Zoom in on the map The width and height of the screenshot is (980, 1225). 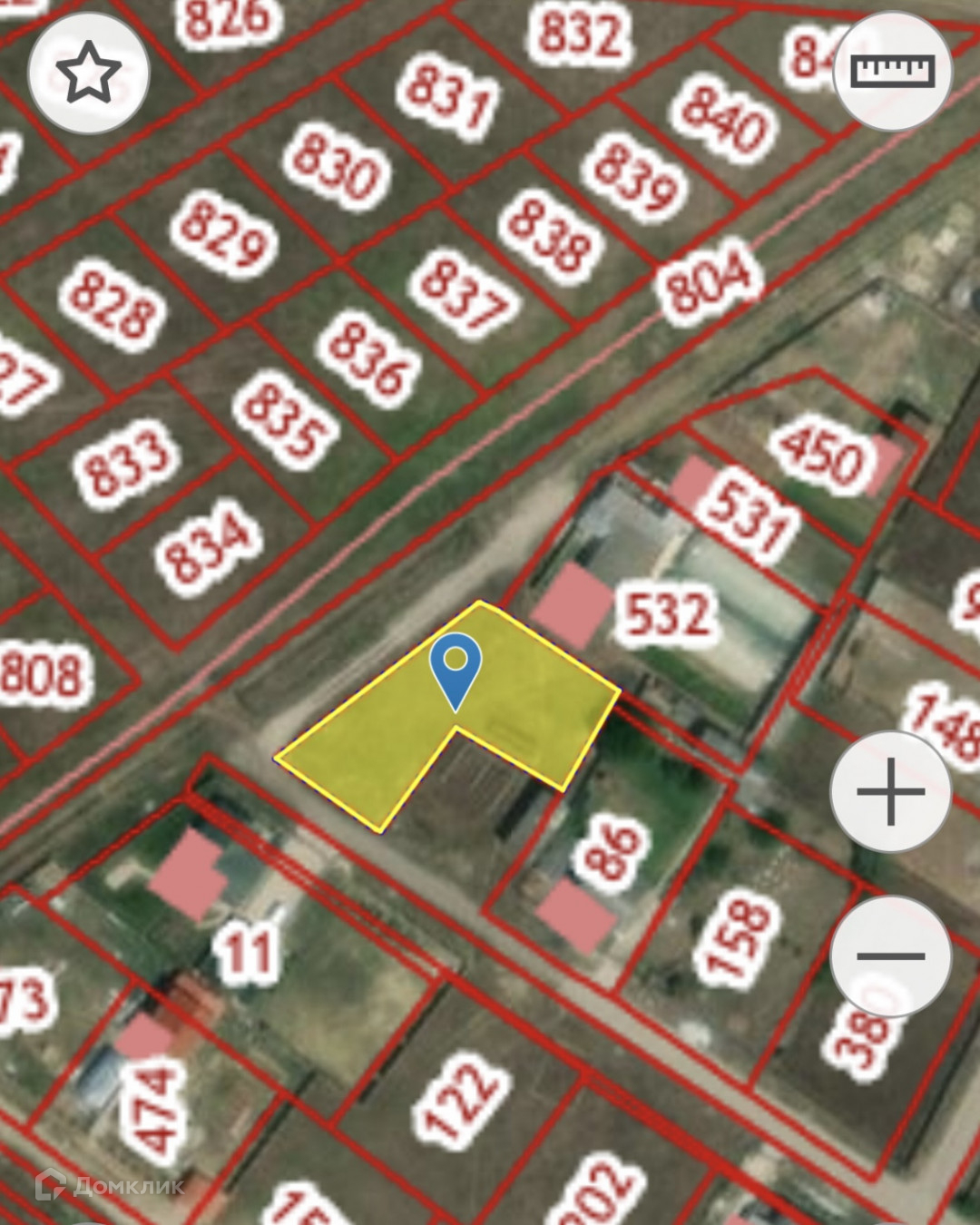(x=890, y=791)
